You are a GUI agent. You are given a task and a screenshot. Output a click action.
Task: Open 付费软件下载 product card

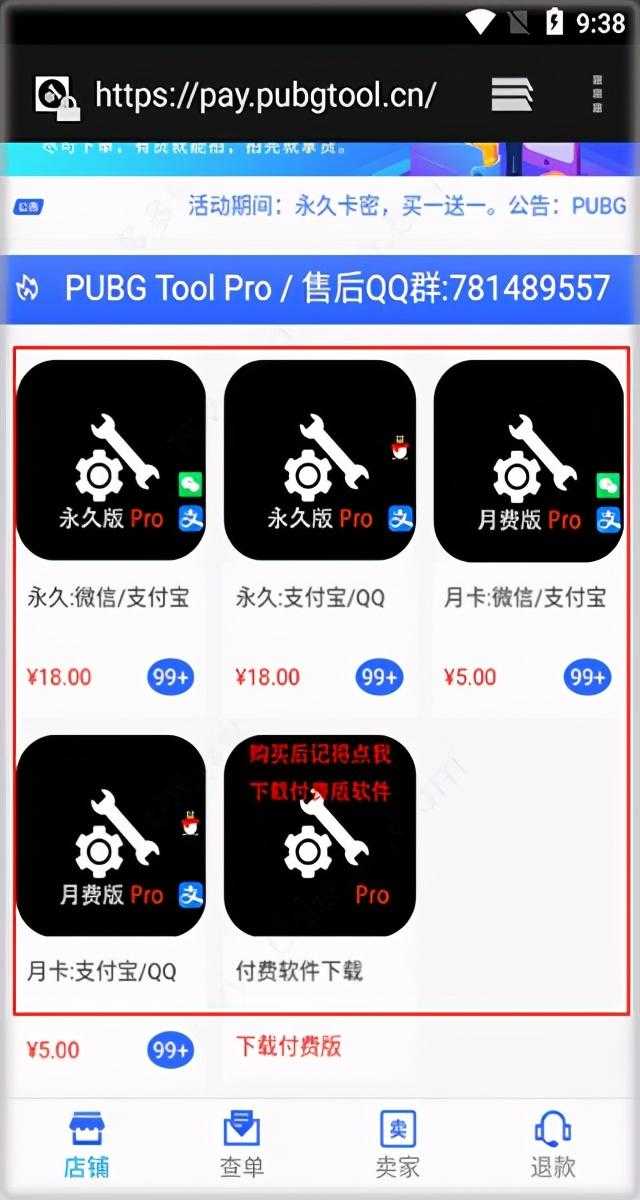click(x=319, y=836)
